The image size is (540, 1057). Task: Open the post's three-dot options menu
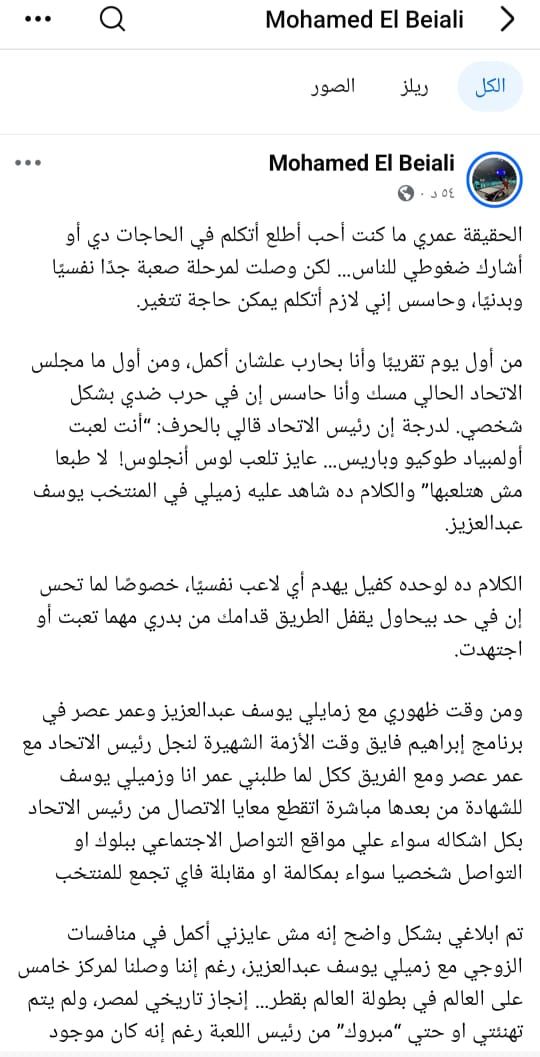pyautogui.click(x=28, y=162)
